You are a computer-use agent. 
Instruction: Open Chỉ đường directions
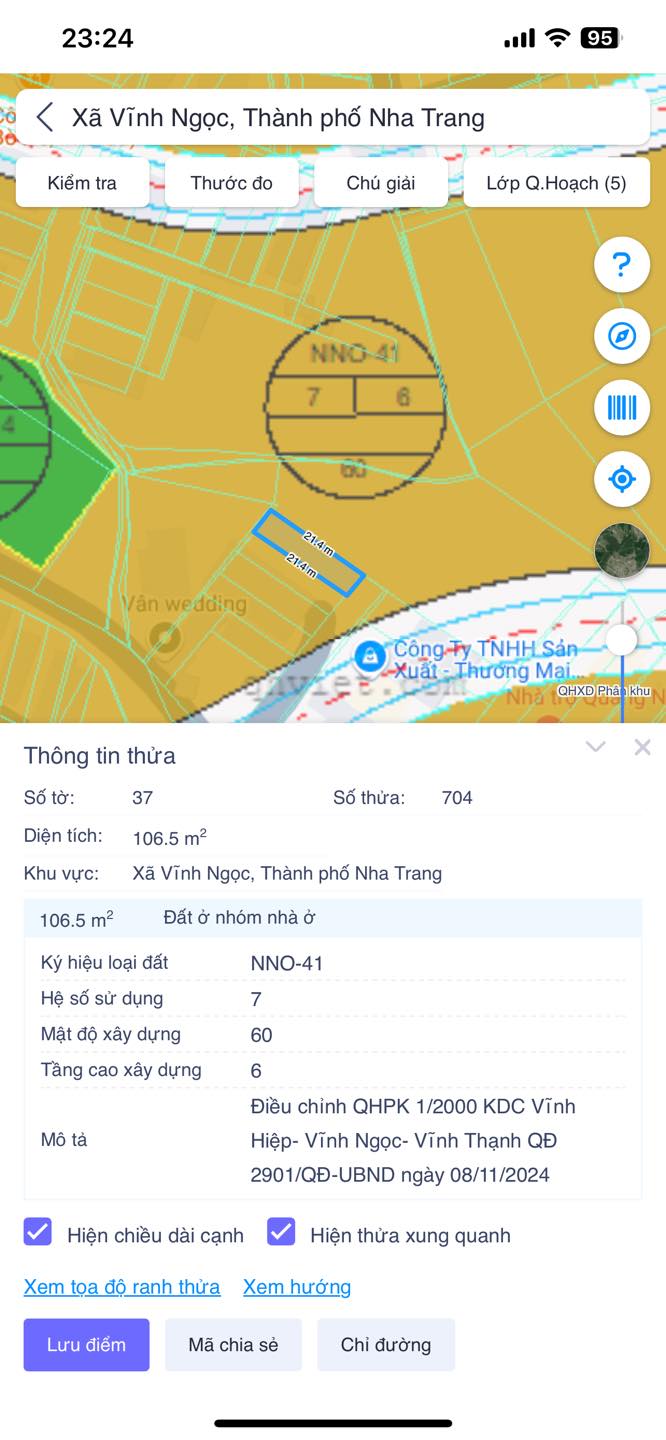[x=386, y=1345]
